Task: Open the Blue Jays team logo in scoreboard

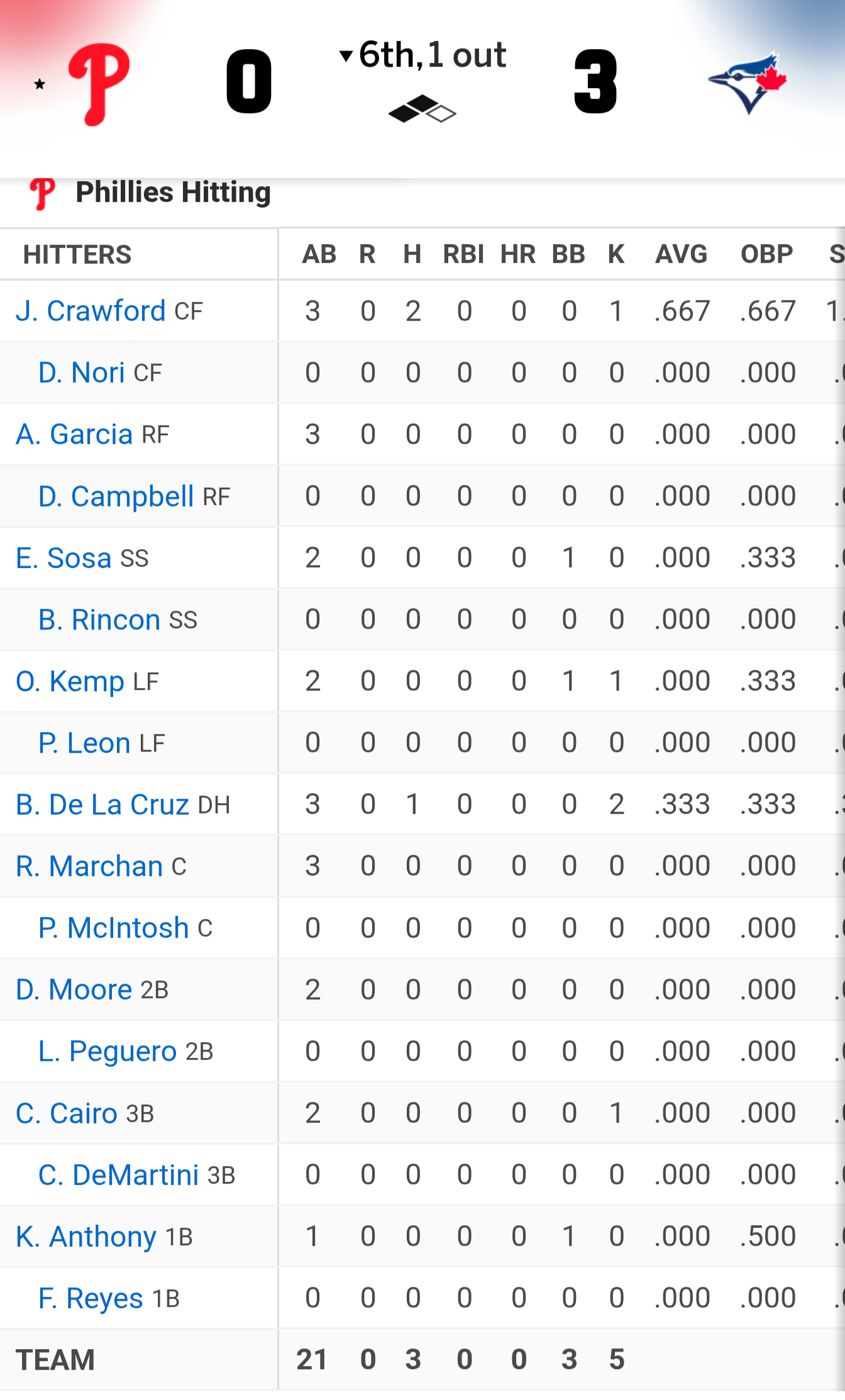Action: tap(748, 82)
